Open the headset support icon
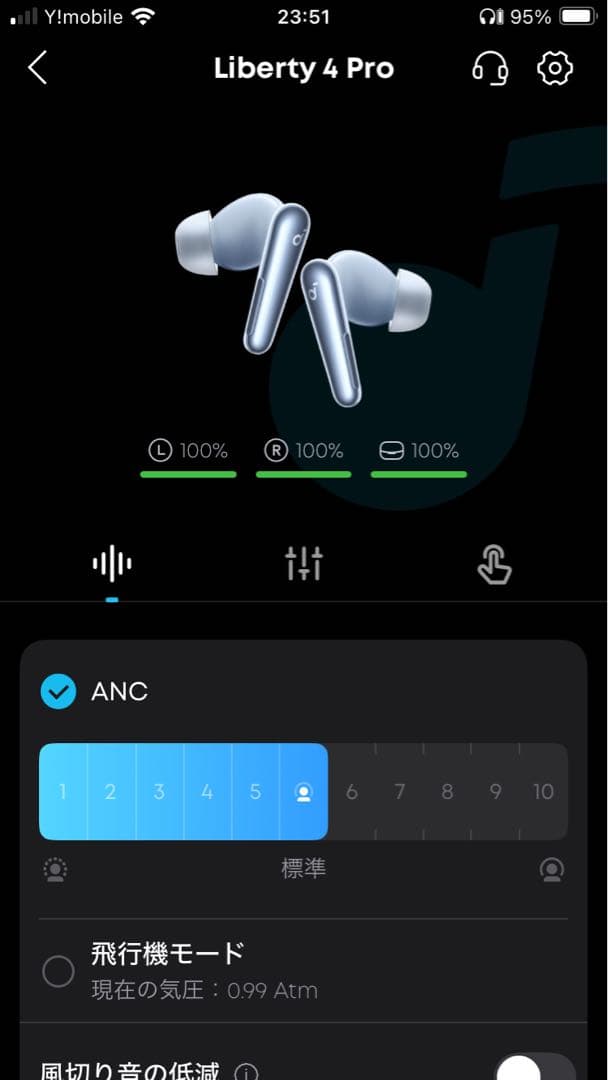This screenshot has height=1080, width=608. (x=490, y=68)
